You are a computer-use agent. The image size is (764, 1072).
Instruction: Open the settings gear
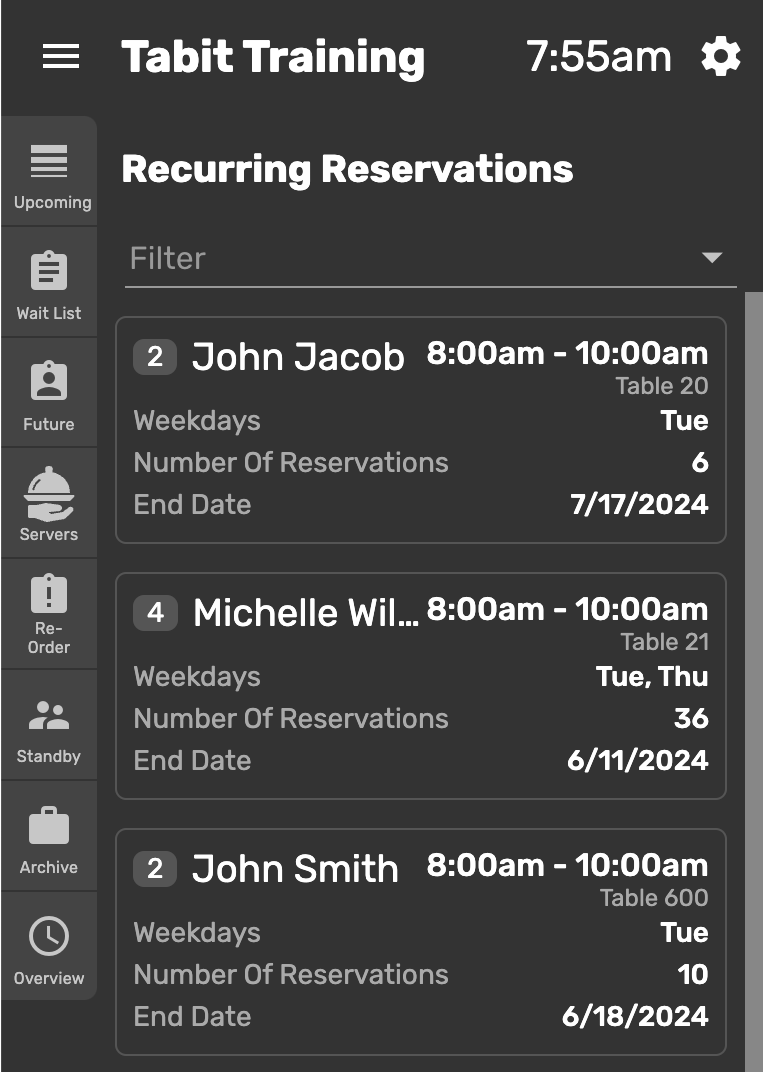click(721, 57)
